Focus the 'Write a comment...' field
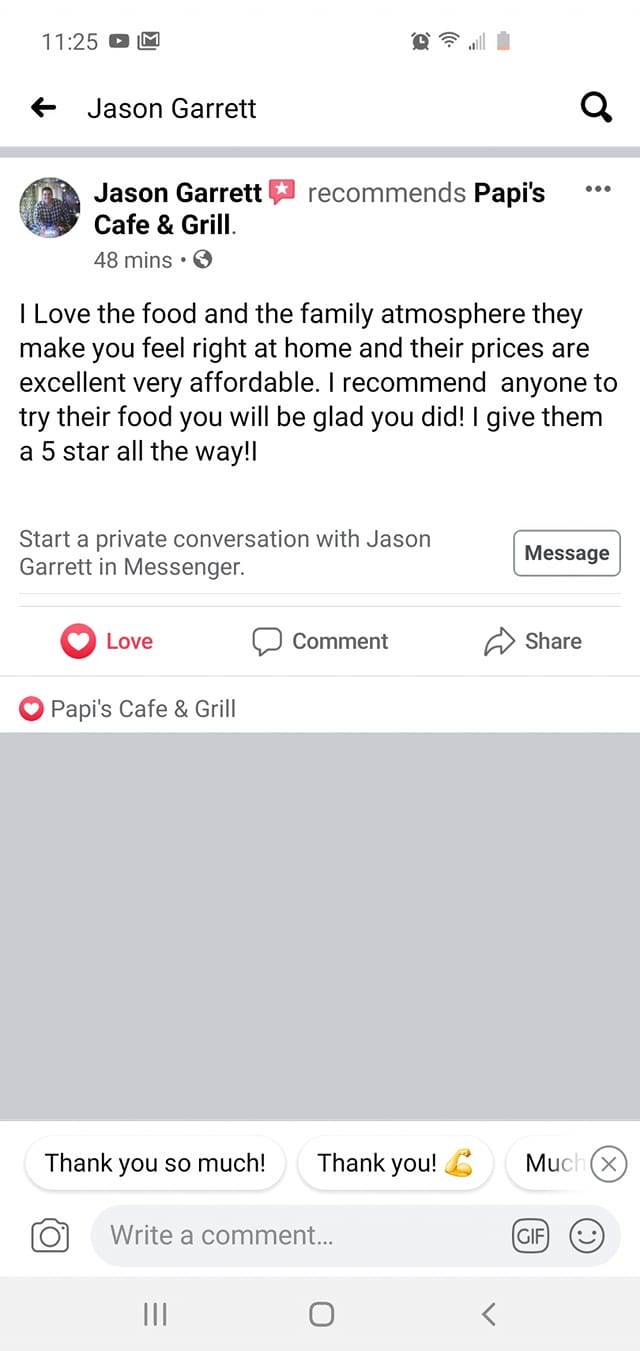 pos(300,1236)
